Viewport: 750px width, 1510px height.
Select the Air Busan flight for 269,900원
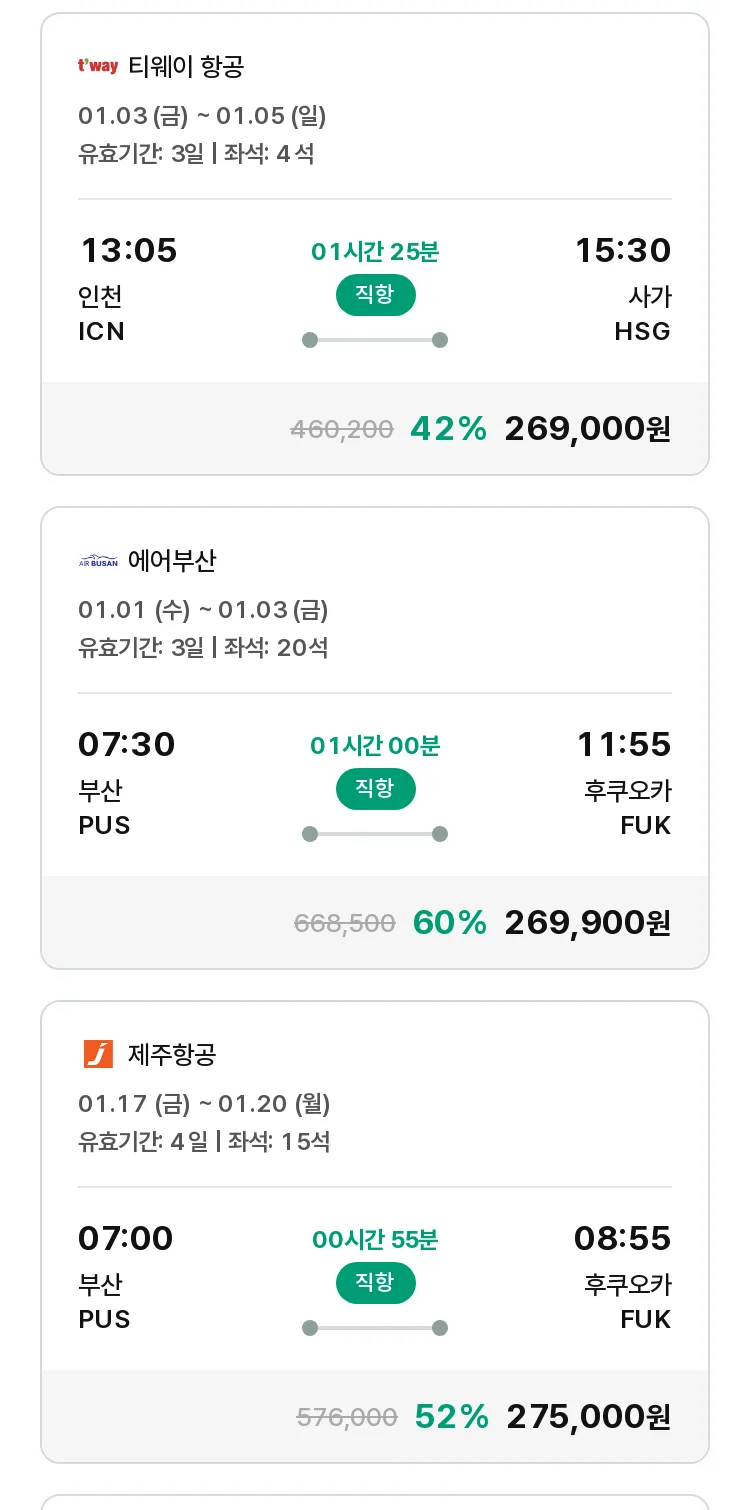pos(375,738)
